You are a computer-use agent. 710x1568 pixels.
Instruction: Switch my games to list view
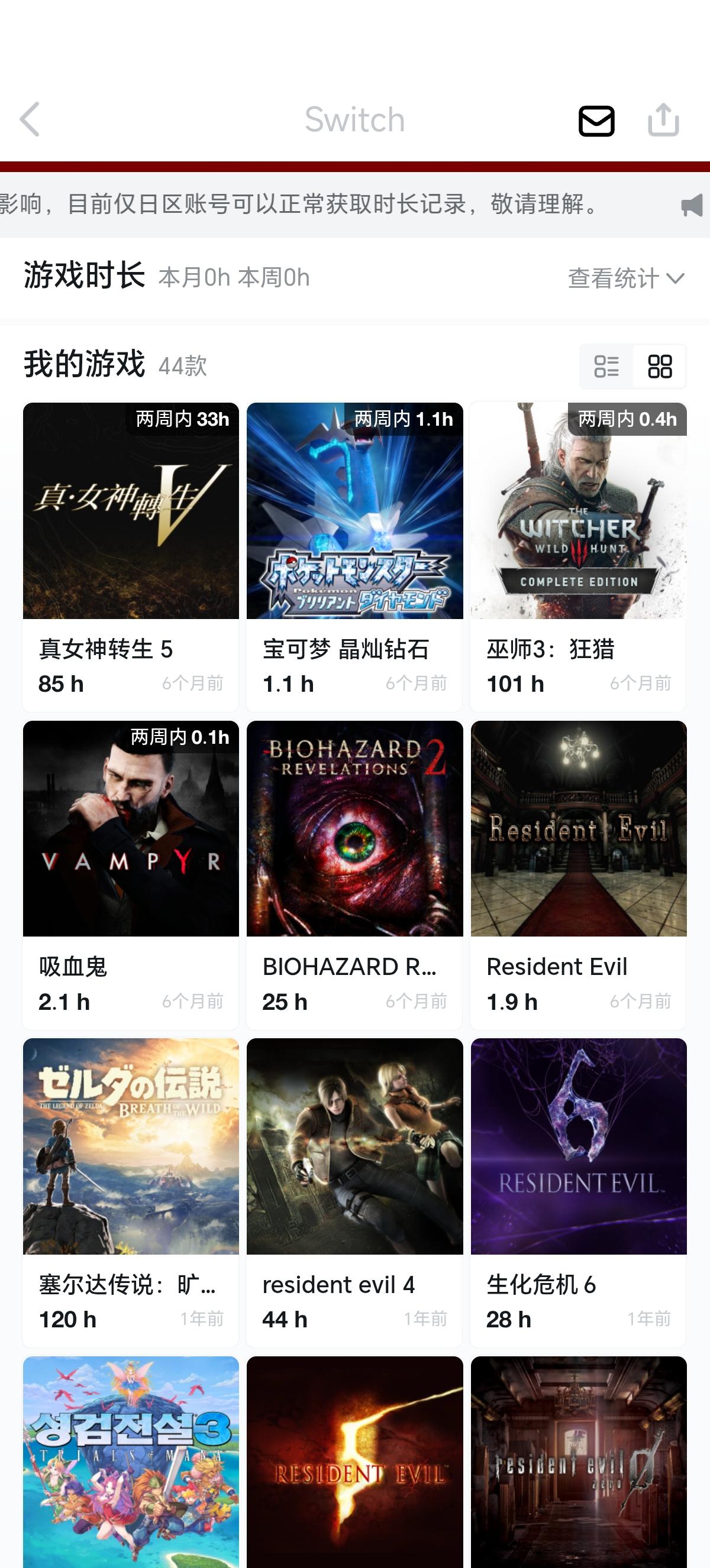click(606, 367)
